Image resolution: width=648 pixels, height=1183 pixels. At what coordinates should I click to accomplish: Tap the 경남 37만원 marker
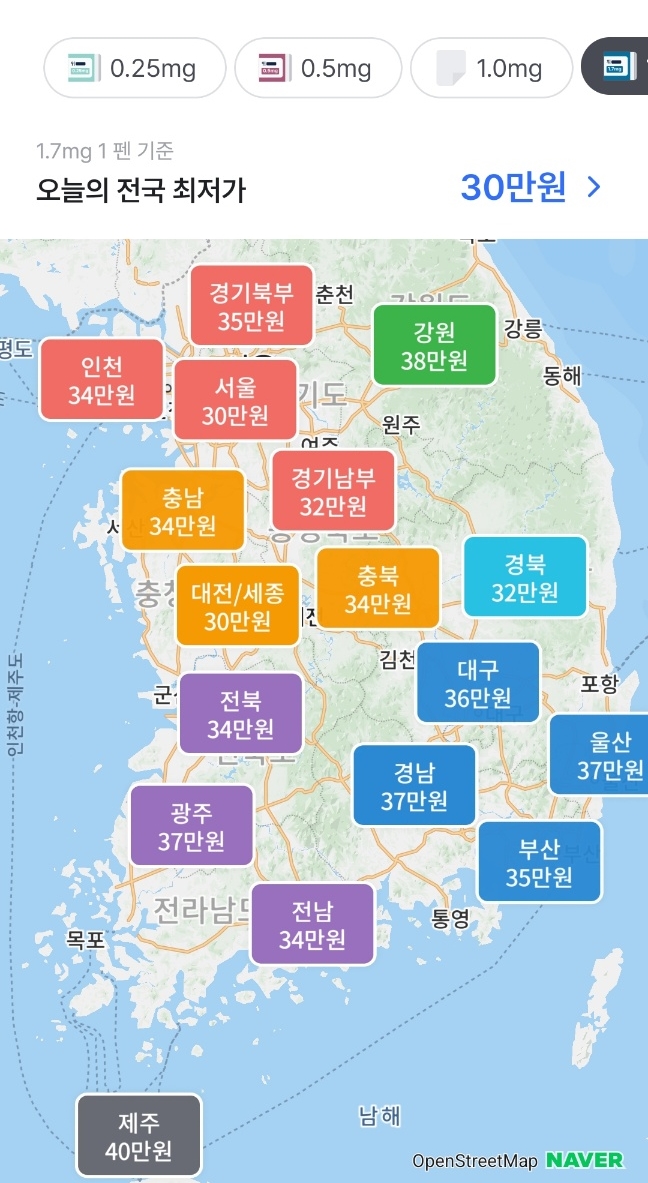pyautogui.click(x=414, y=785)
